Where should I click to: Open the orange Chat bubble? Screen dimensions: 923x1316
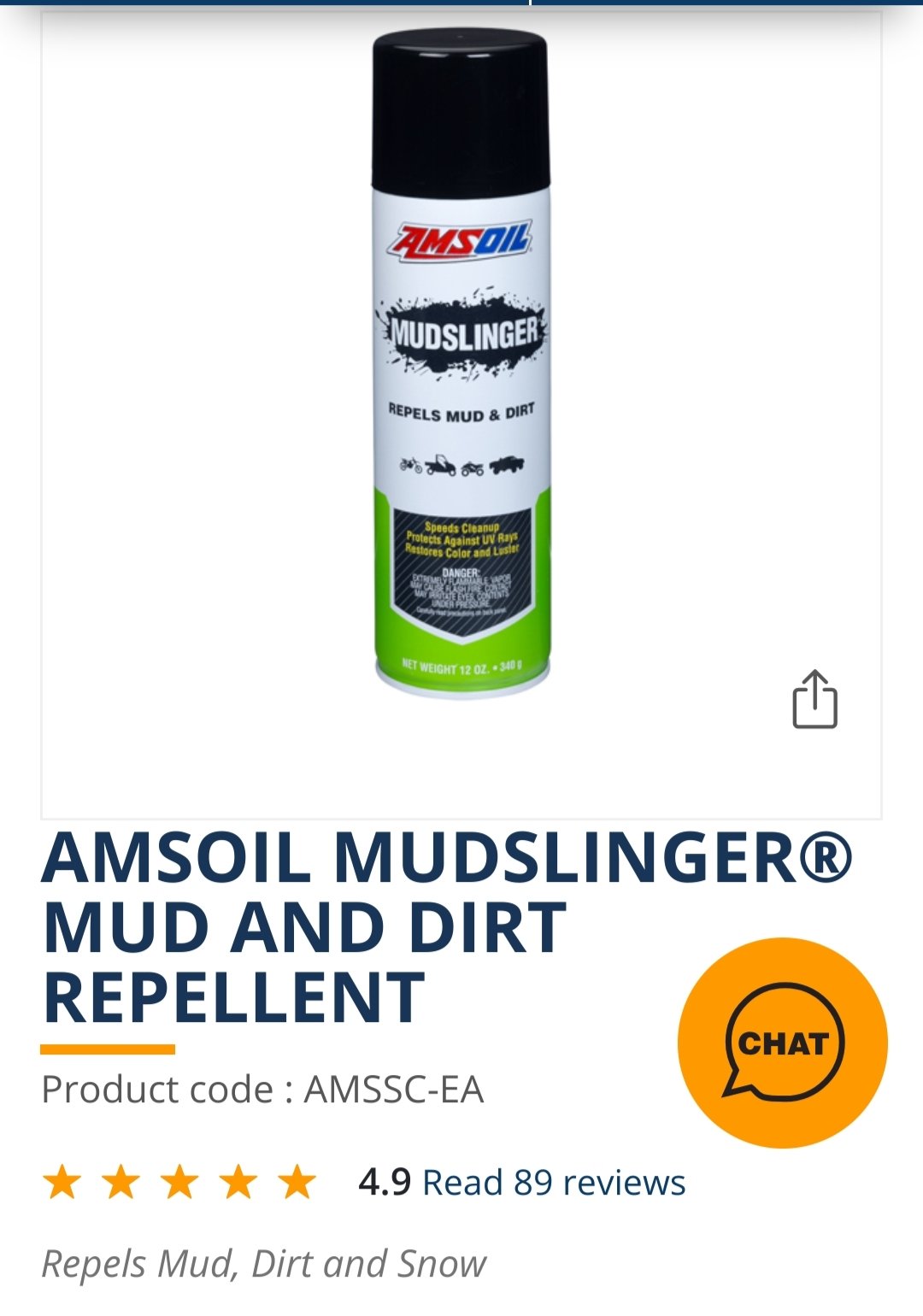coord(782,1043)
